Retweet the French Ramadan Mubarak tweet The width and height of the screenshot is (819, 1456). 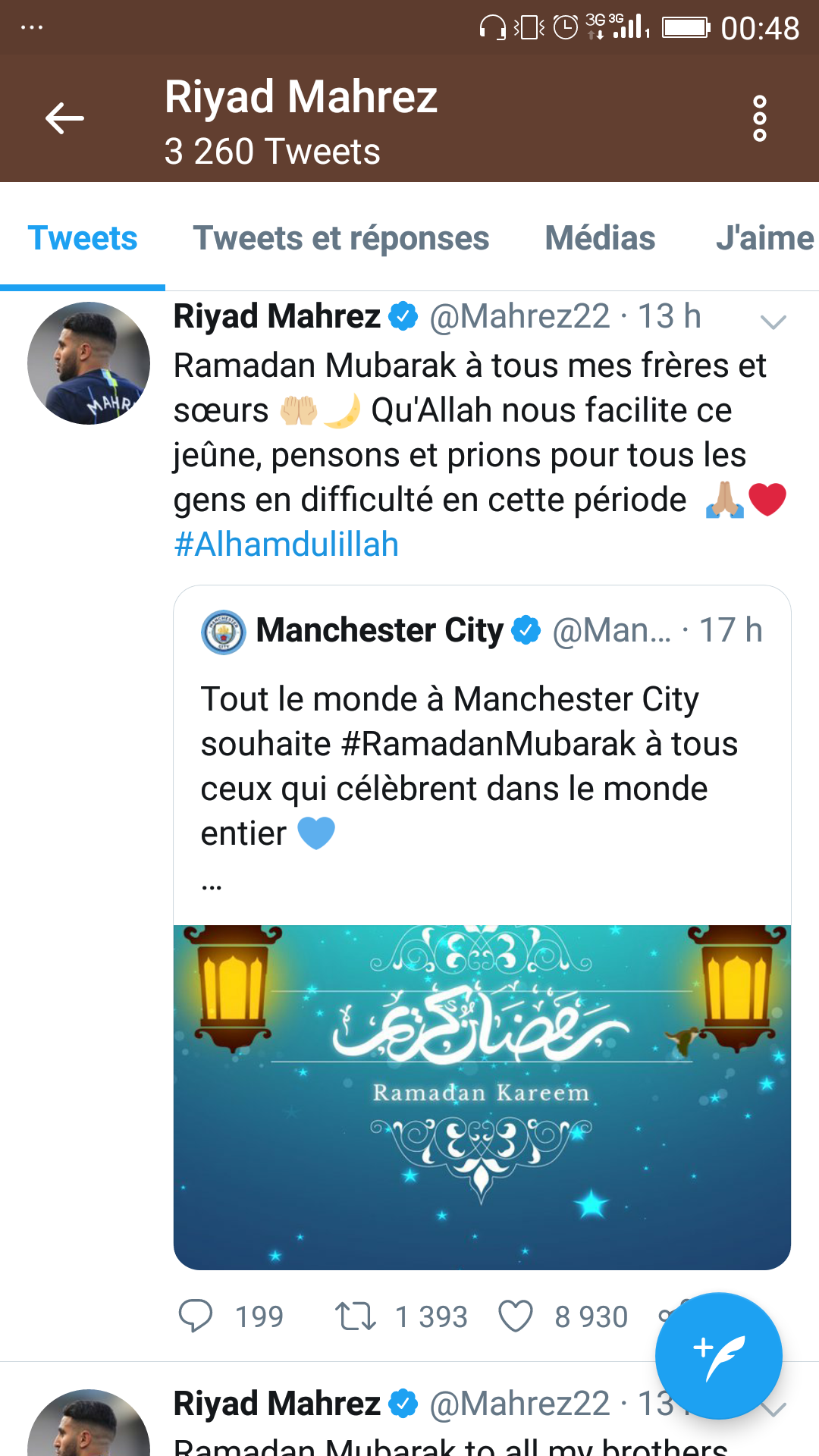click(x=356, y=1316)
